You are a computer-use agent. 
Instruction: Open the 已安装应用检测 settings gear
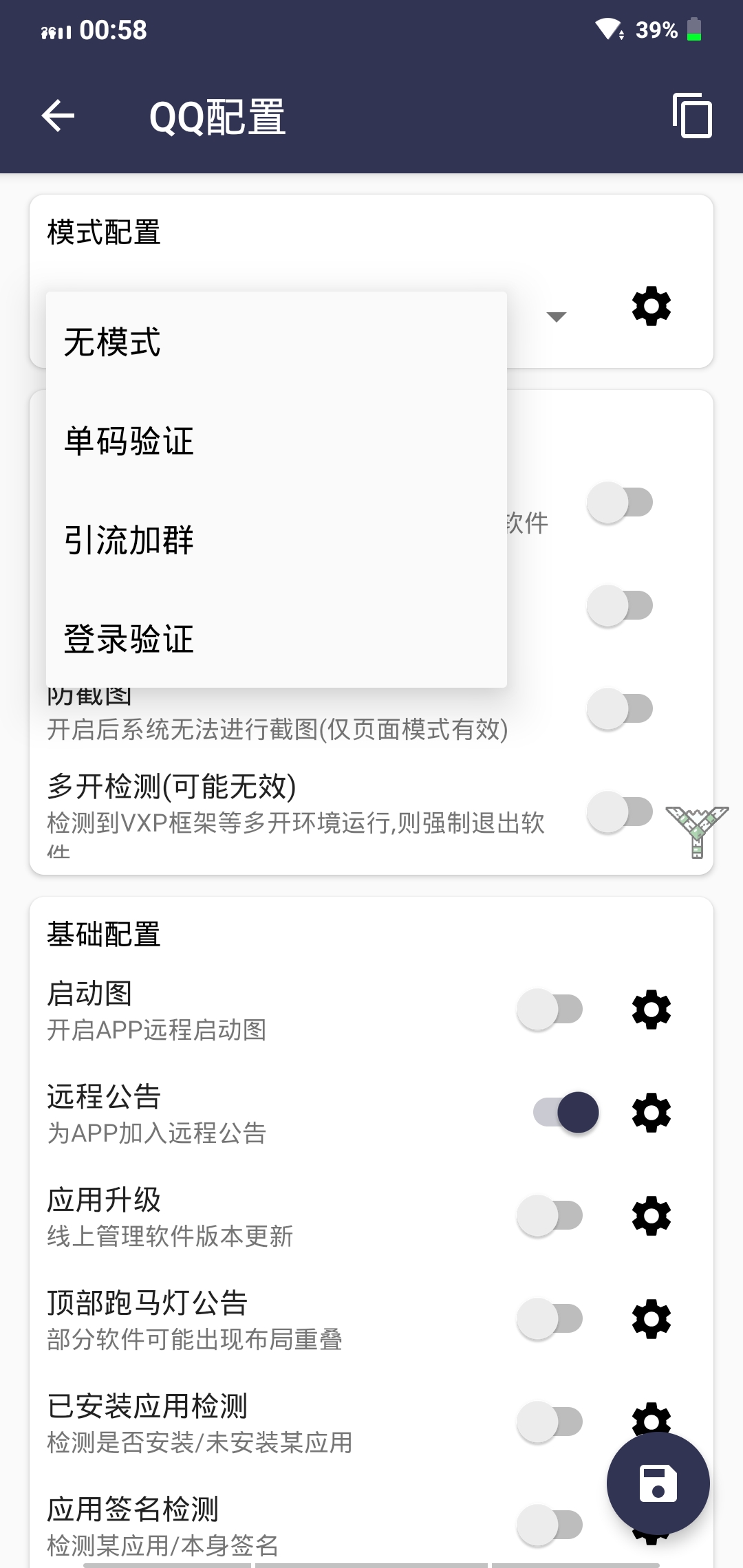click(x=650, y=1422)
